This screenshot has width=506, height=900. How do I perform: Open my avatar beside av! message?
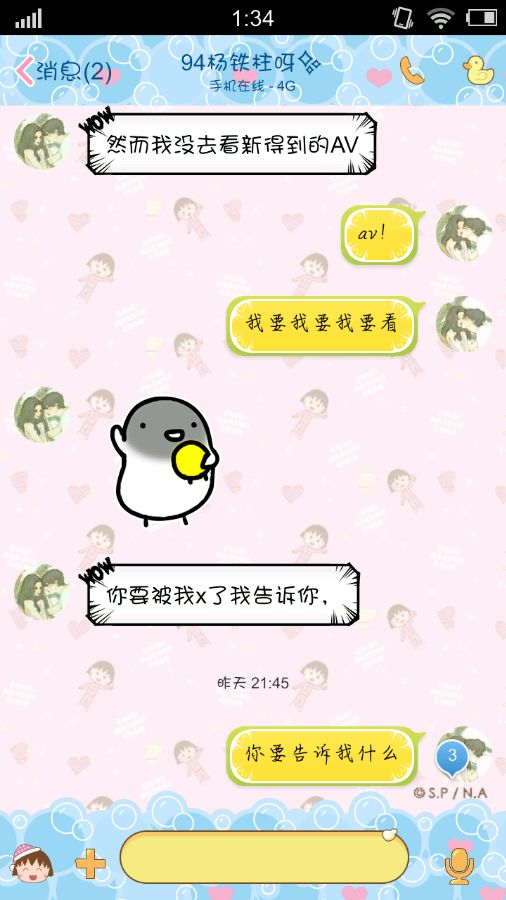click(x=464, y=233)
